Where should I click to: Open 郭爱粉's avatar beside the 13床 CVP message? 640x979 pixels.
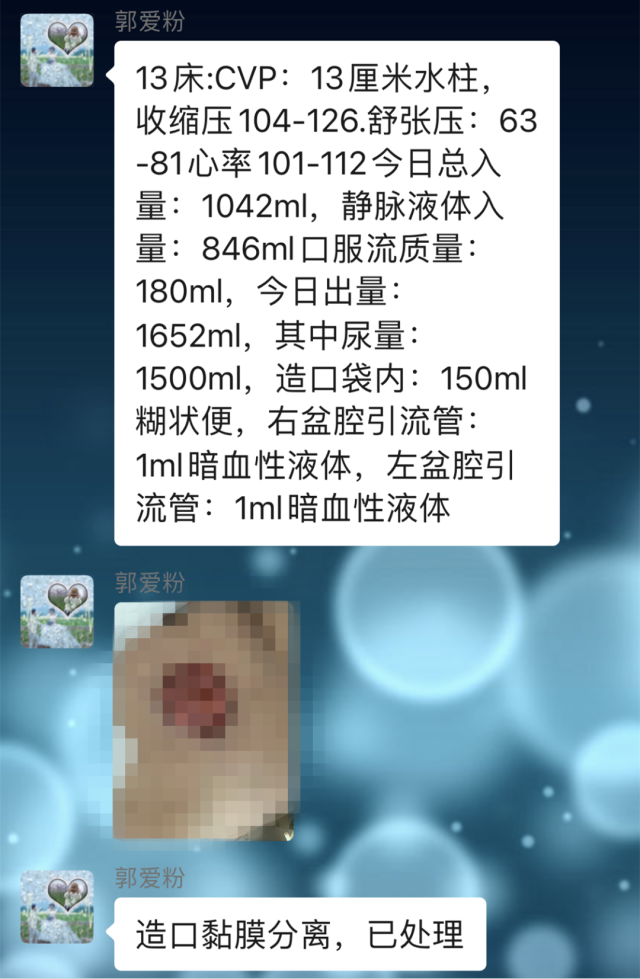pos(57,50)
